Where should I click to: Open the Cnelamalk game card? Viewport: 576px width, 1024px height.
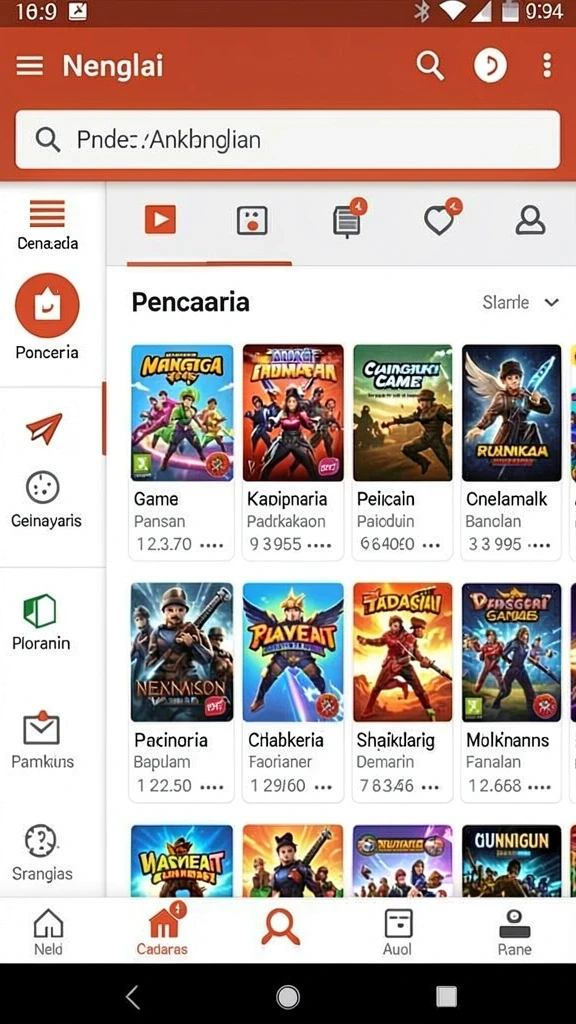pos(512,451)
